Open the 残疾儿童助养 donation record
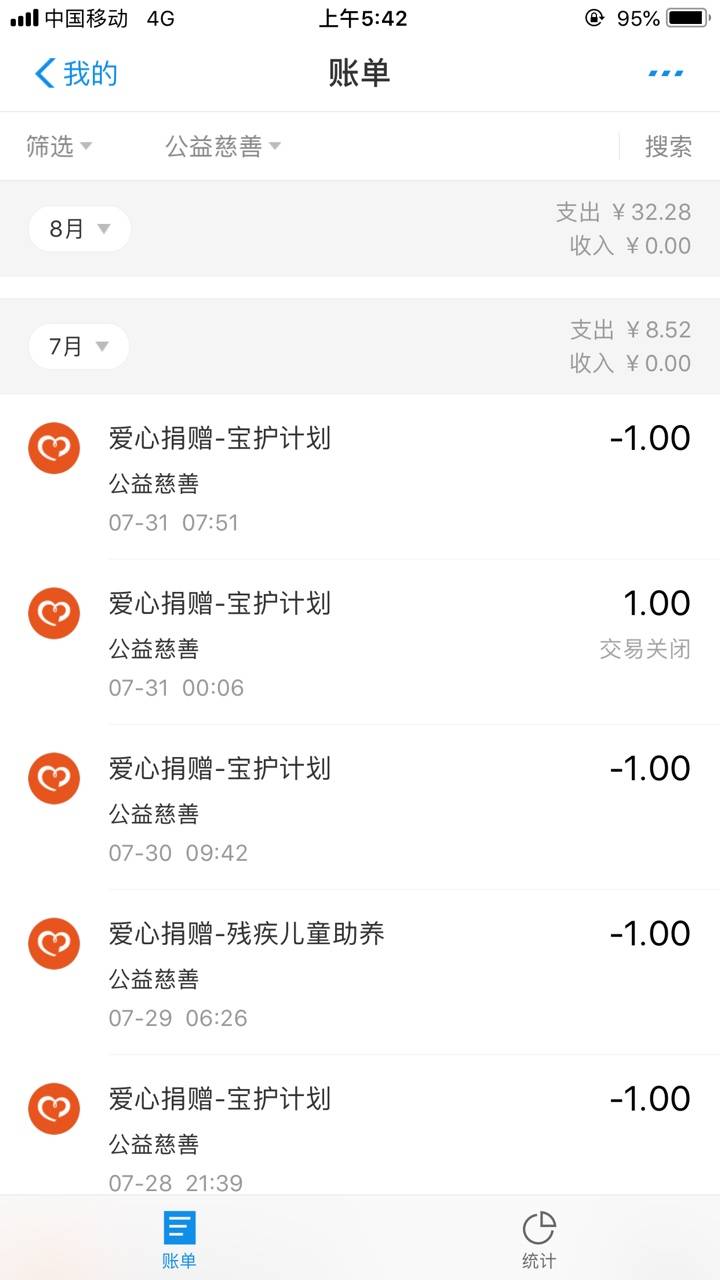This screenshot has width=720, height=1280. pyautogui.click(x=360, y=972)
